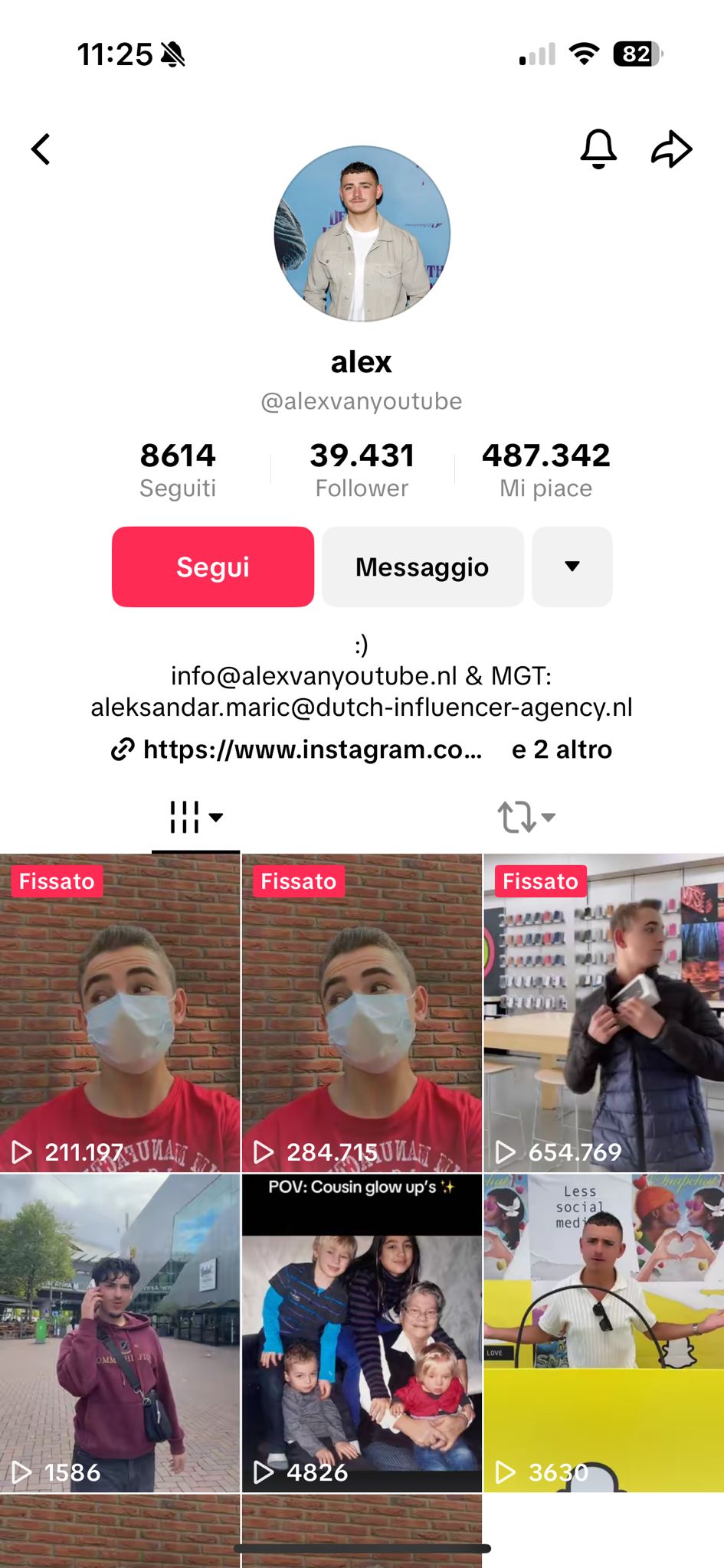Screen dimensions: 724x1568
Task: View the 8614 Seguiti following list
Action: pyautogui.click(x=178, y=469)
